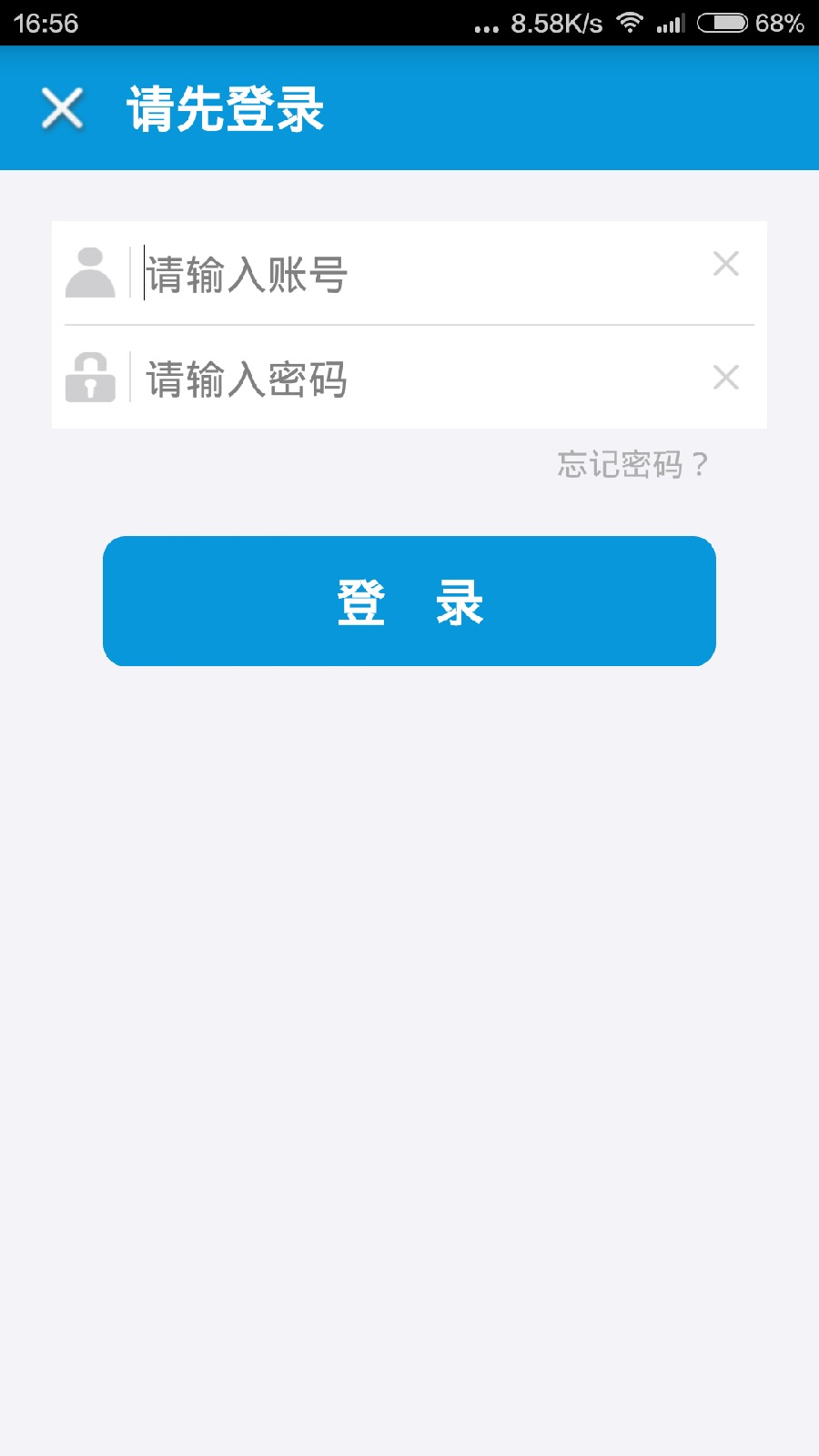Screen dimensions: 819x1456
Task: Click the battery indicator in the status bar
Action: (719, 24)
